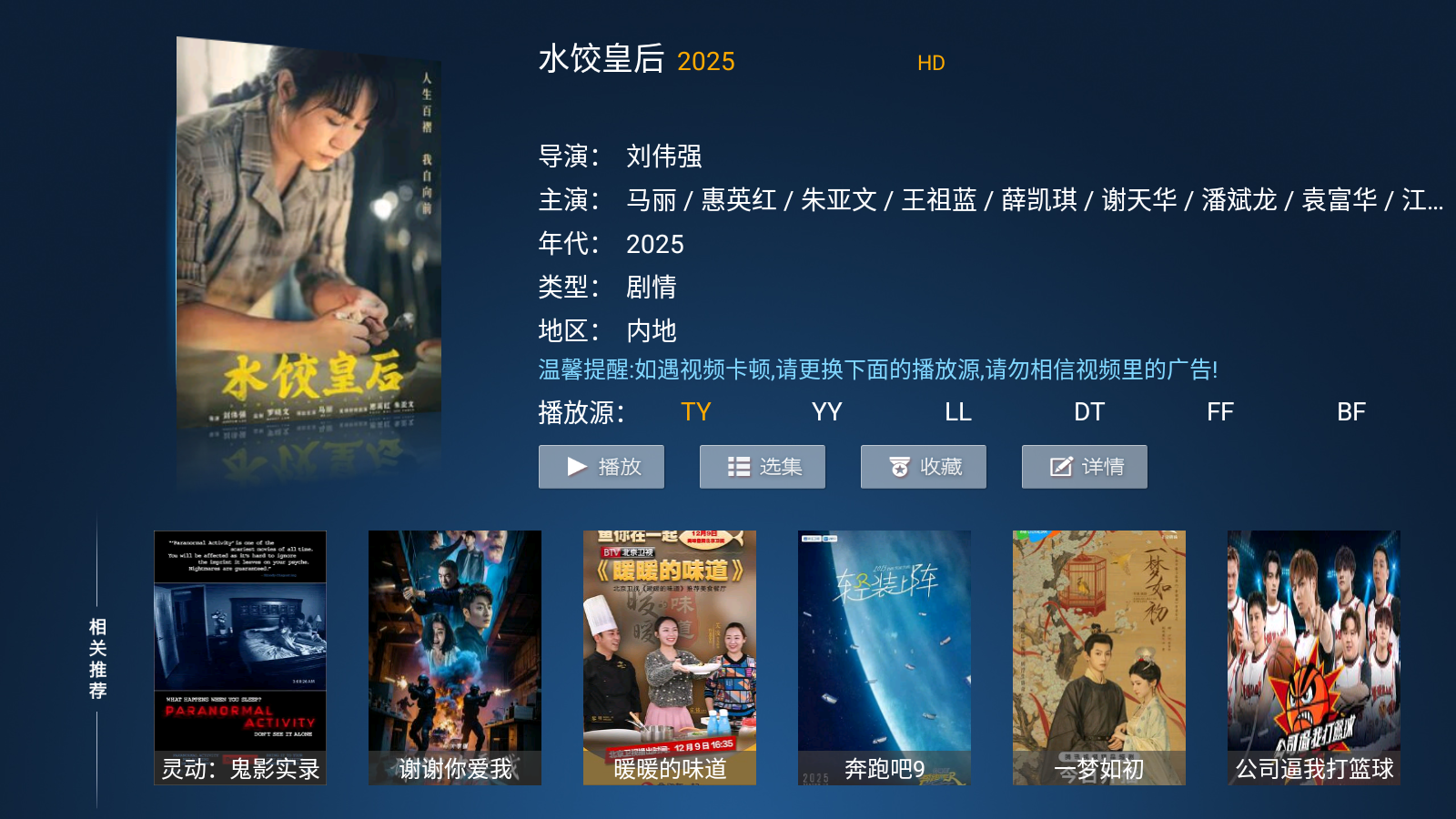Choose the FF playback source

point(1219,412)
